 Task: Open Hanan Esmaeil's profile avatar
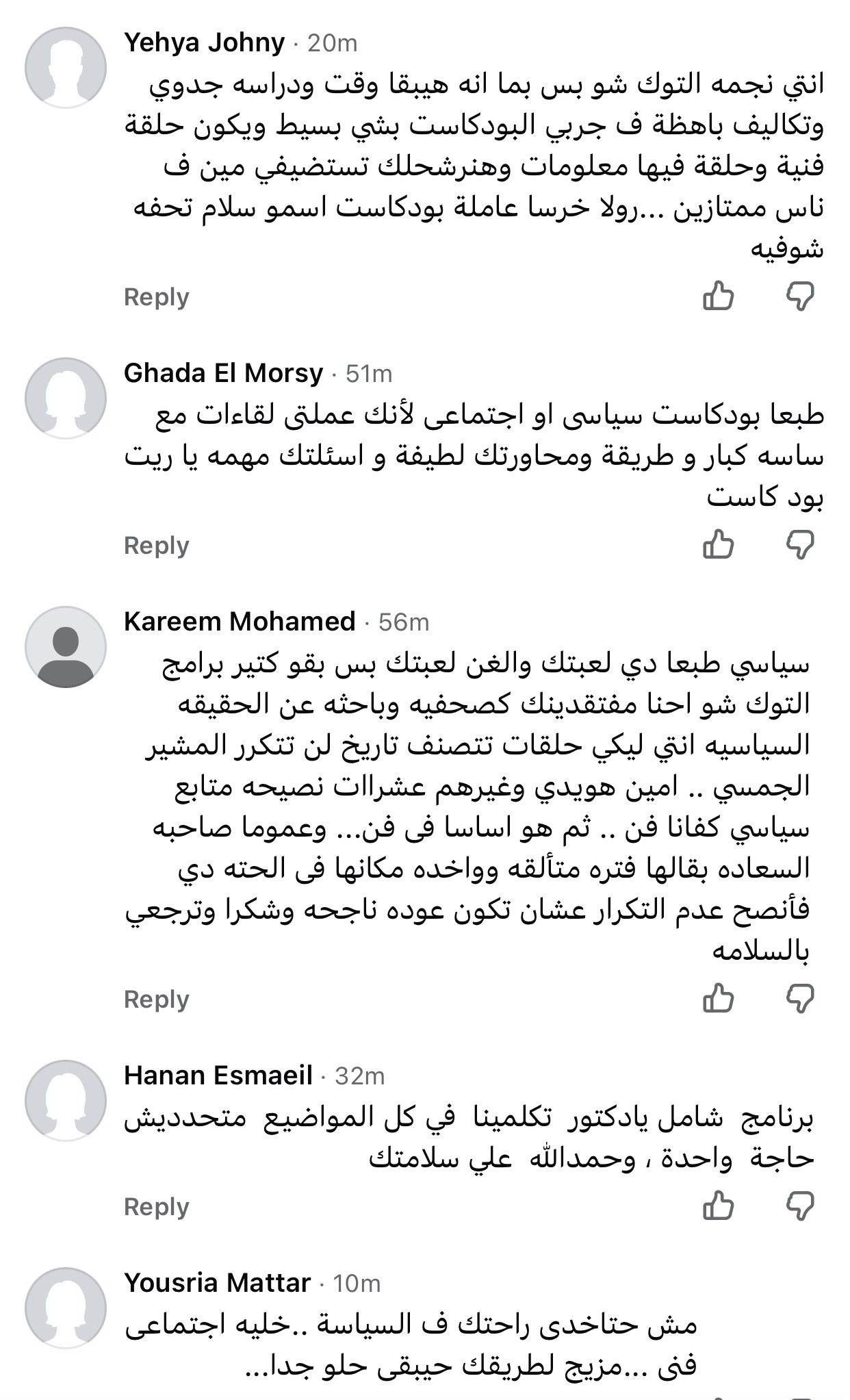66,1101
